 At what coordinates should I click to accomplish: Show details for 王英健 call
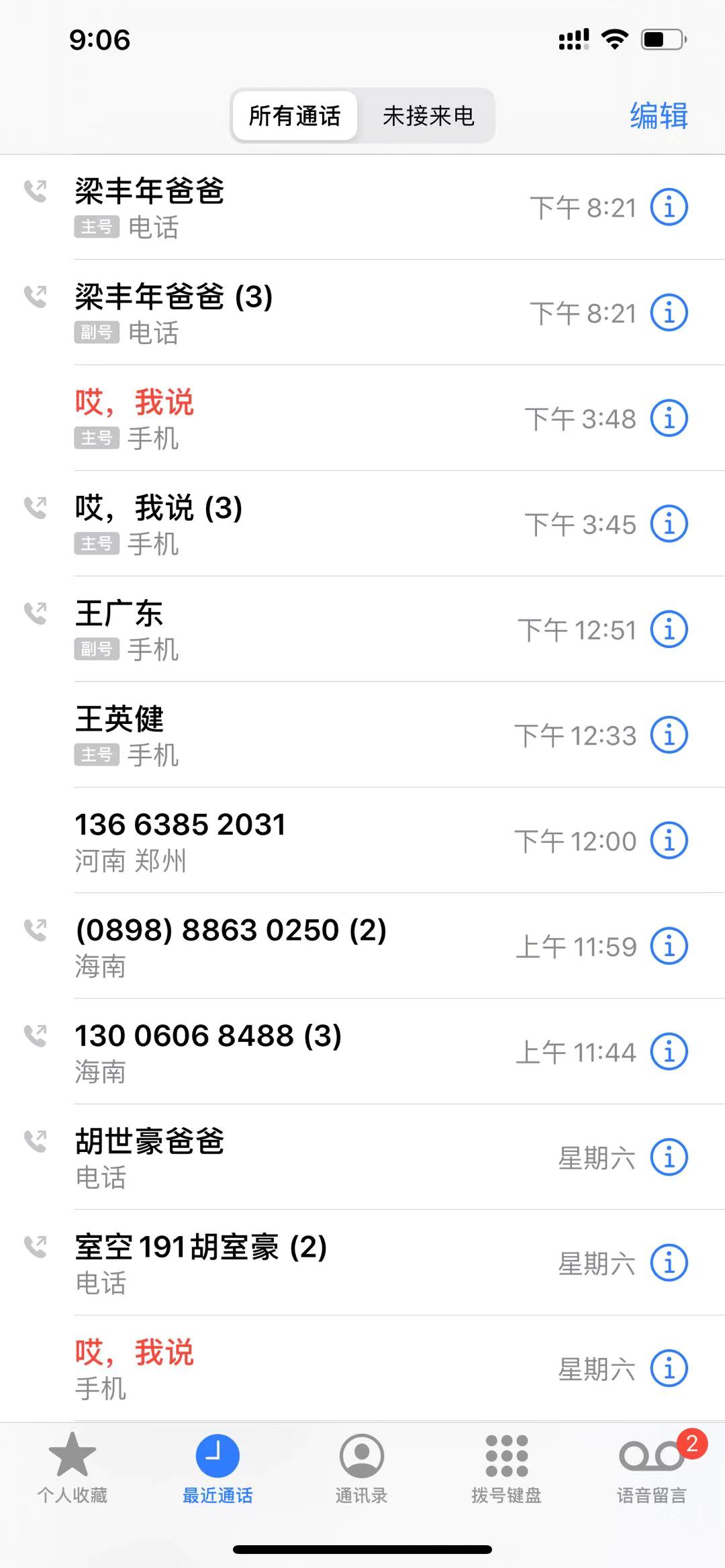pos(669,735)
